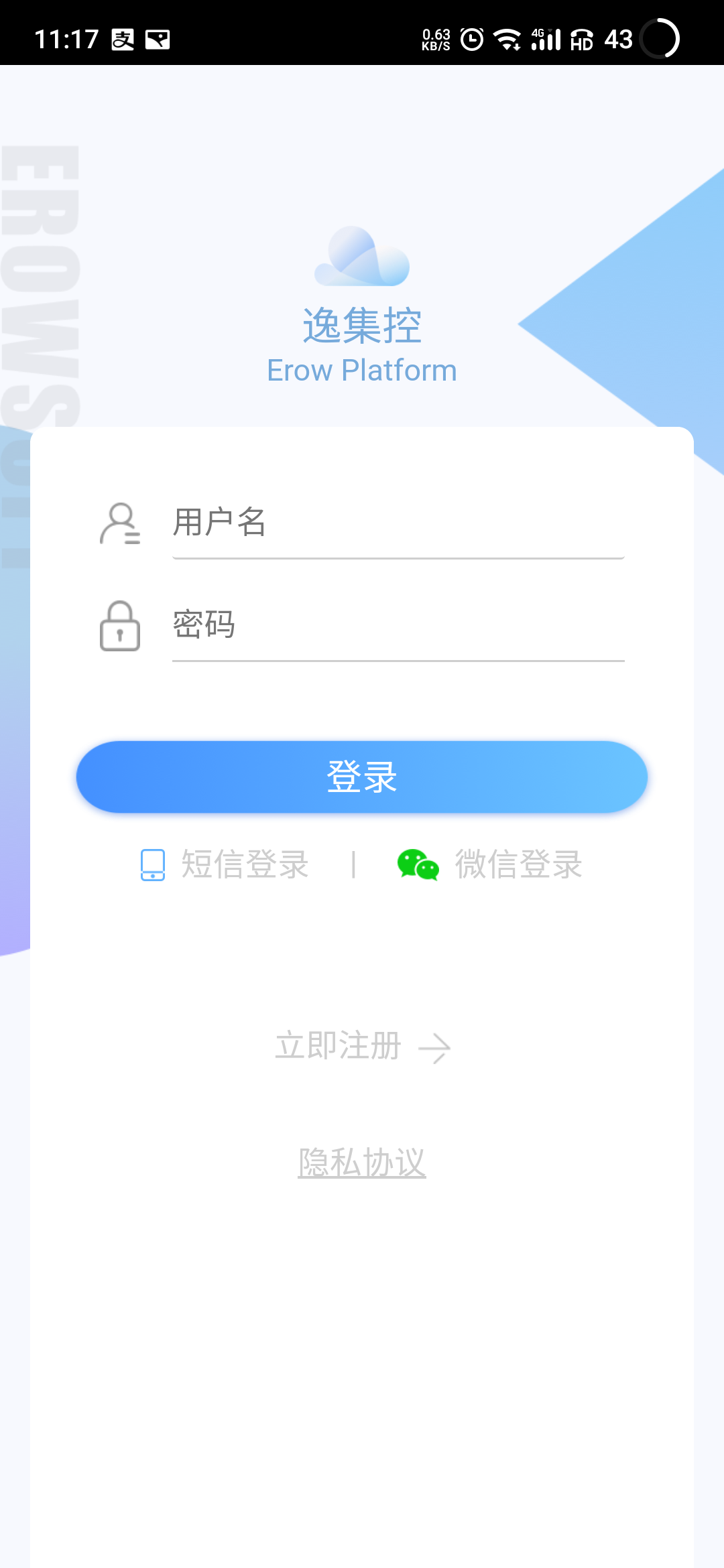The width and height of the screenshot is (724, 1568).
Task: Click the 密码 password input field
Action: pyautogui.click(x=396, y=627)
